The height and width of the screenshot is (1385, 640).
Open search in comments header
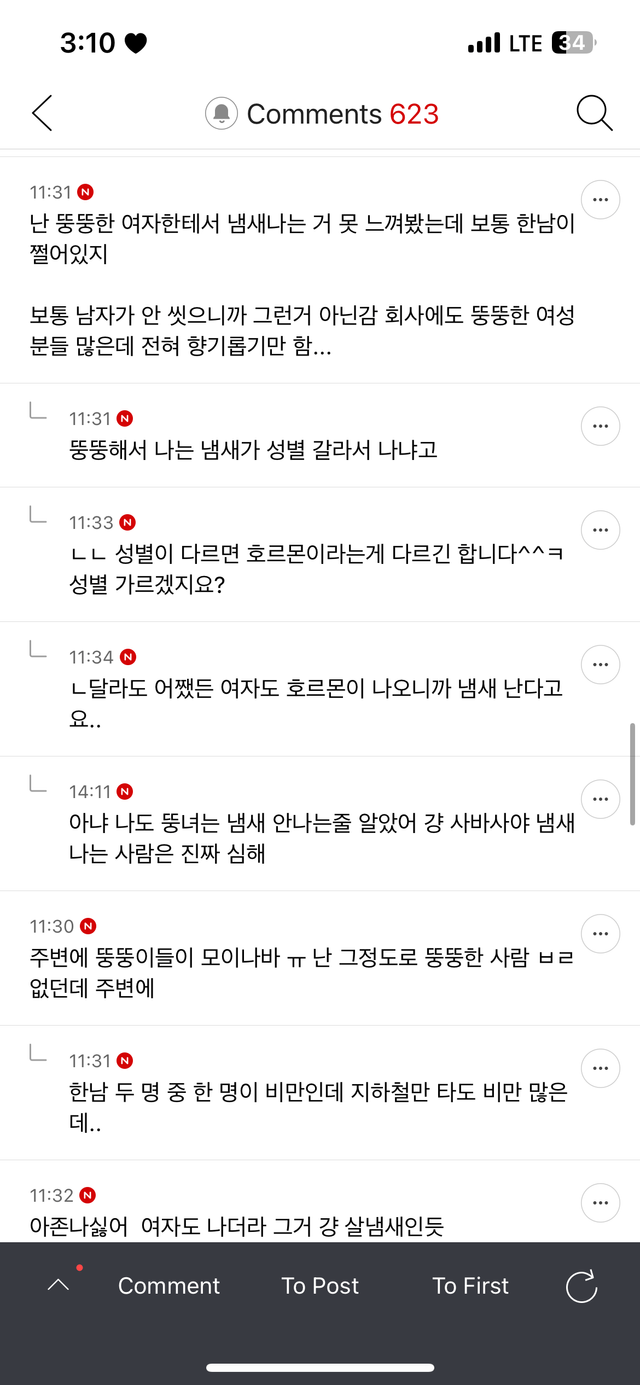(x=594, y=114)
